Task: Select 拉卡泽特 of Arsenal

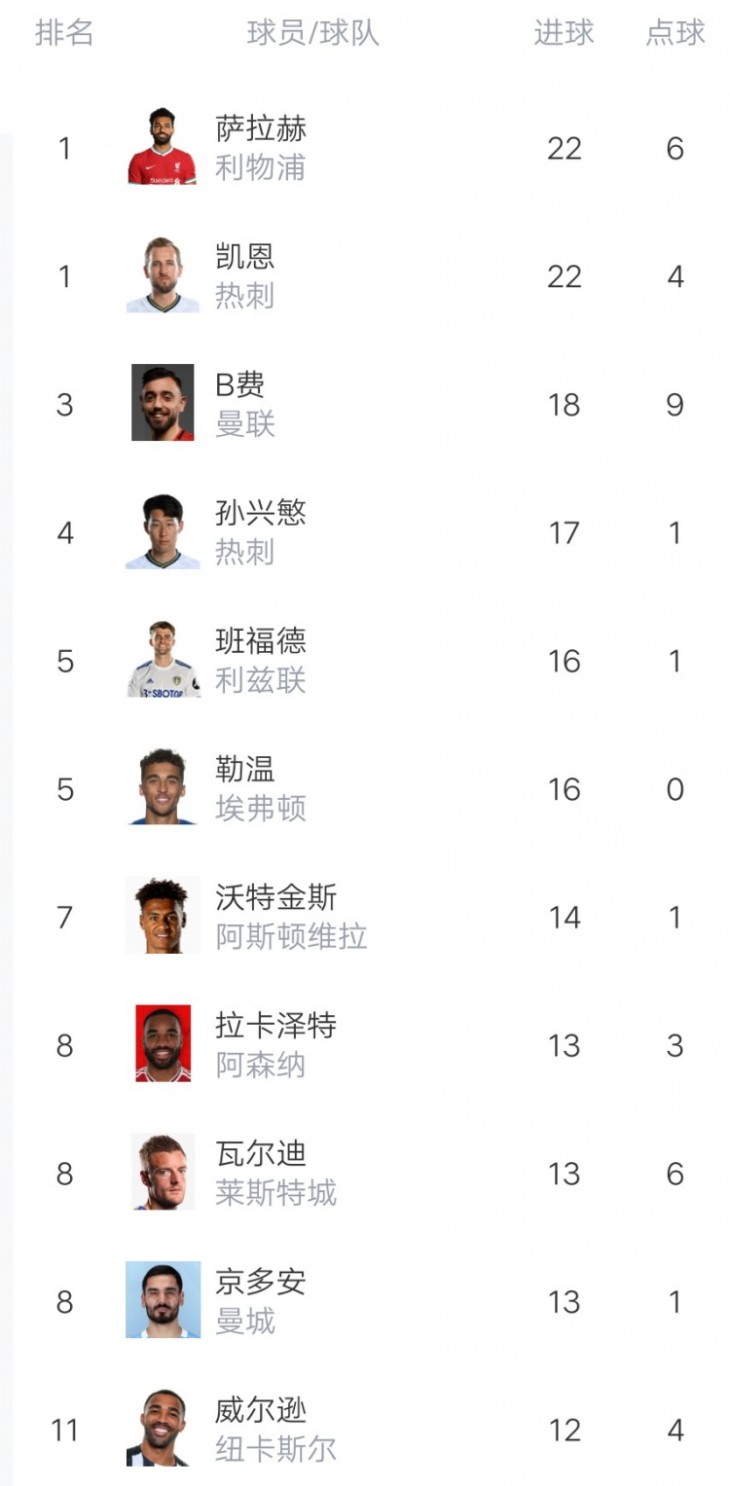Action: pyautogui.click(x=275, y=1045)
